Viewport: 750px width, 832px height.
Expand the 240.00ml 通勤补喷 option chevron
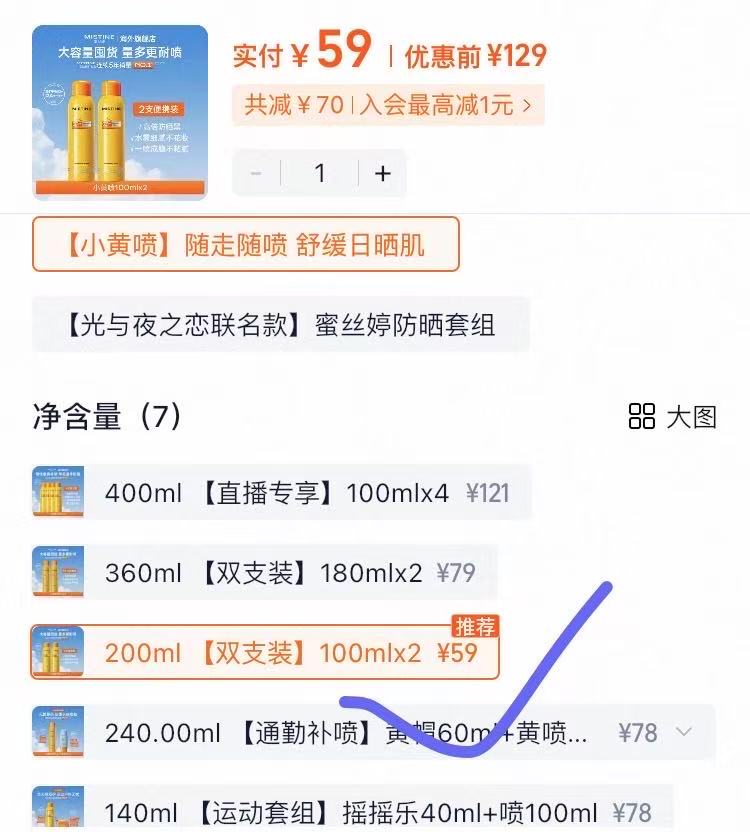point(684,732)
